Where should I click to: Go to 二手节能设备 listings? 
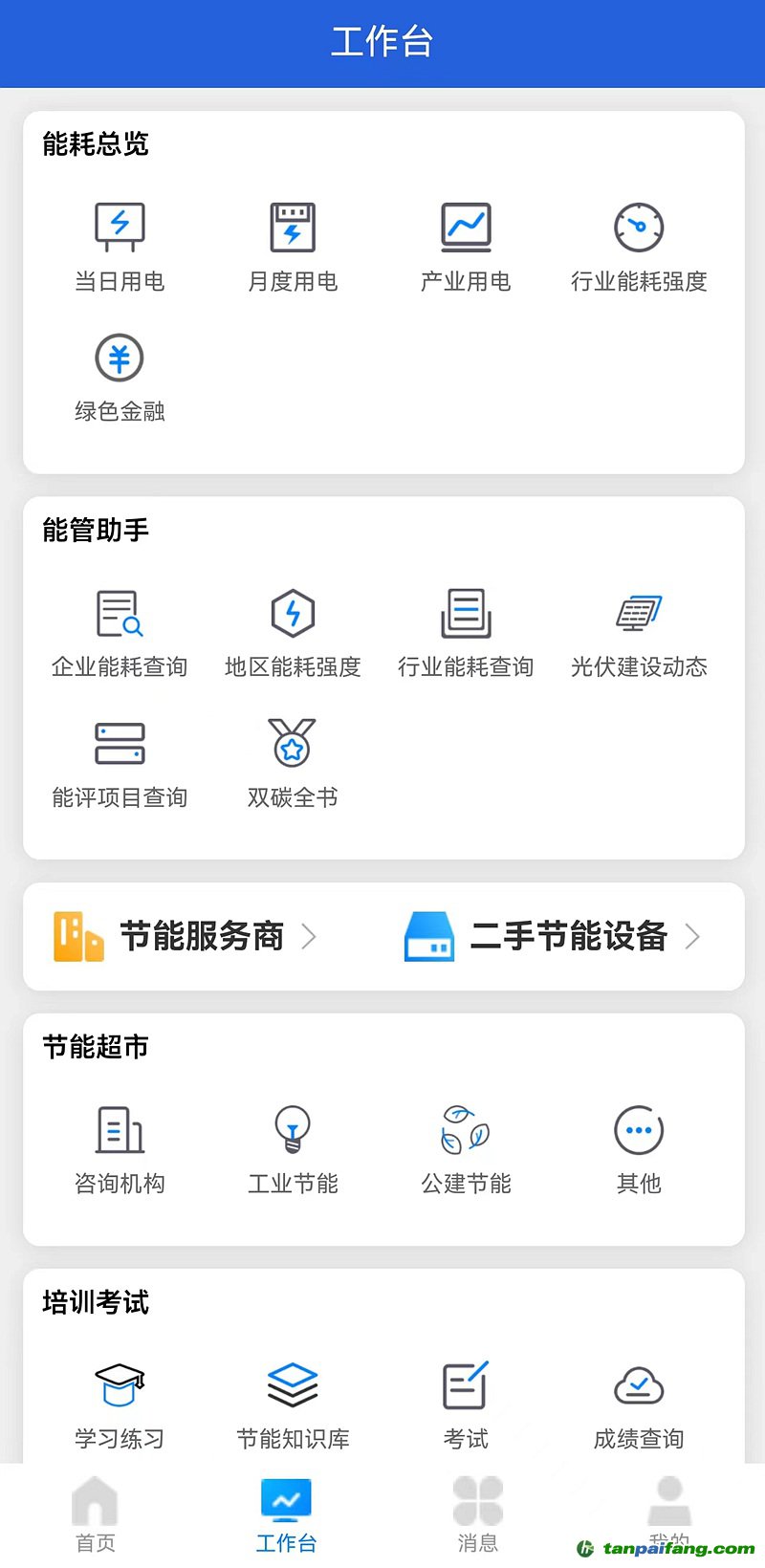[555, 936]
